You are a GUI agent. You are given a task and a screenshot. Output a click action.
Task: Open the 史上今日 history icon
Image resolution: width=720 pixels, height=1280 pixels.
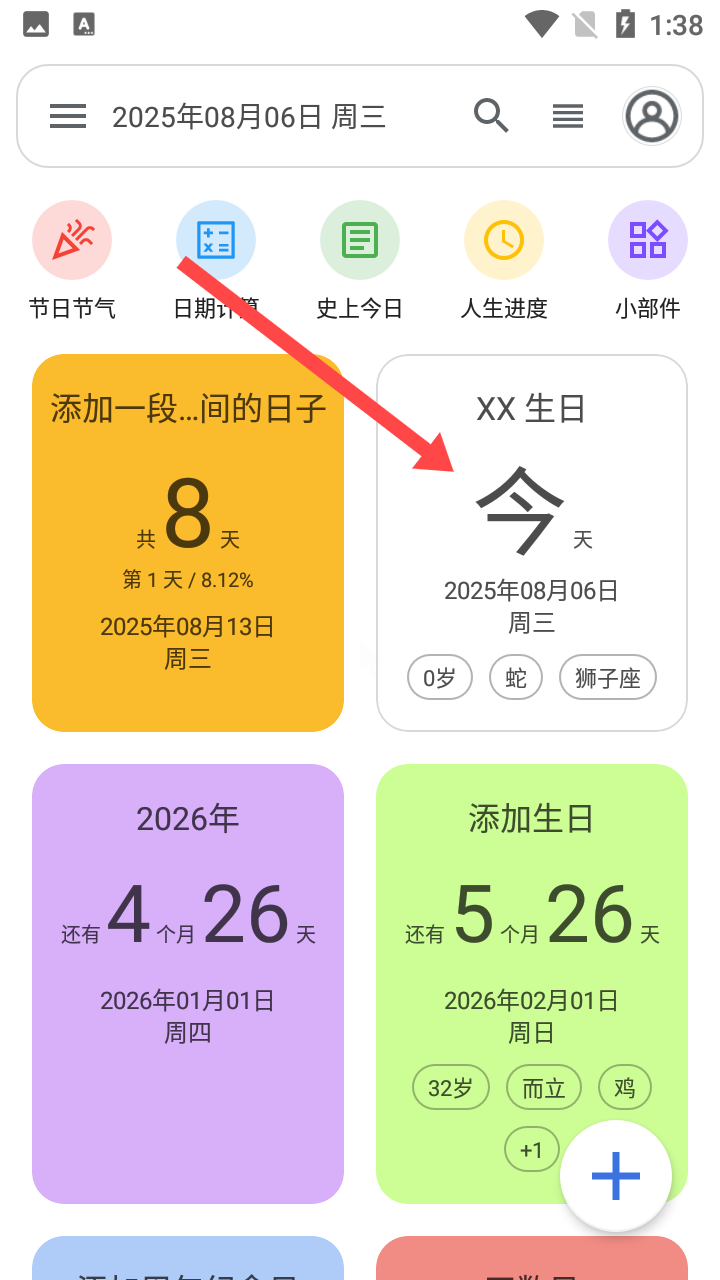359,239
